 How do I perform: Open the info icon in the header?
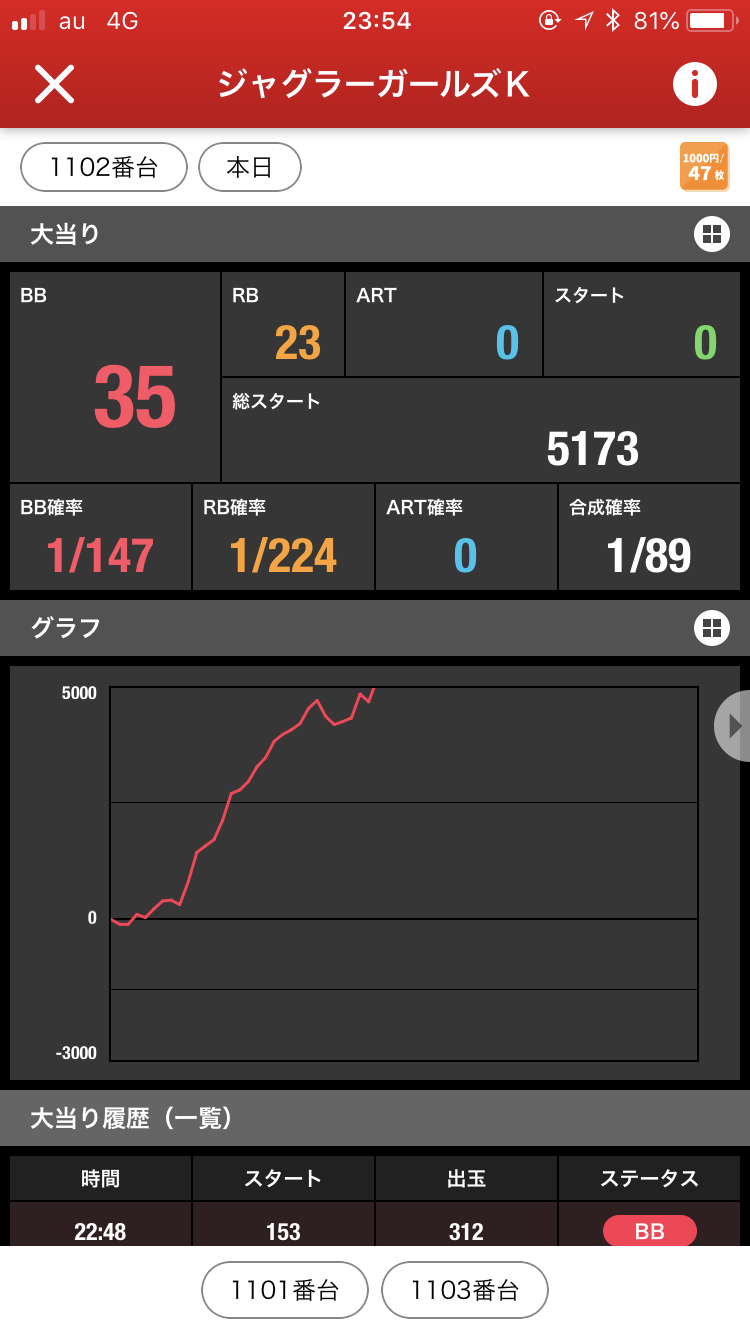(695, 84)
